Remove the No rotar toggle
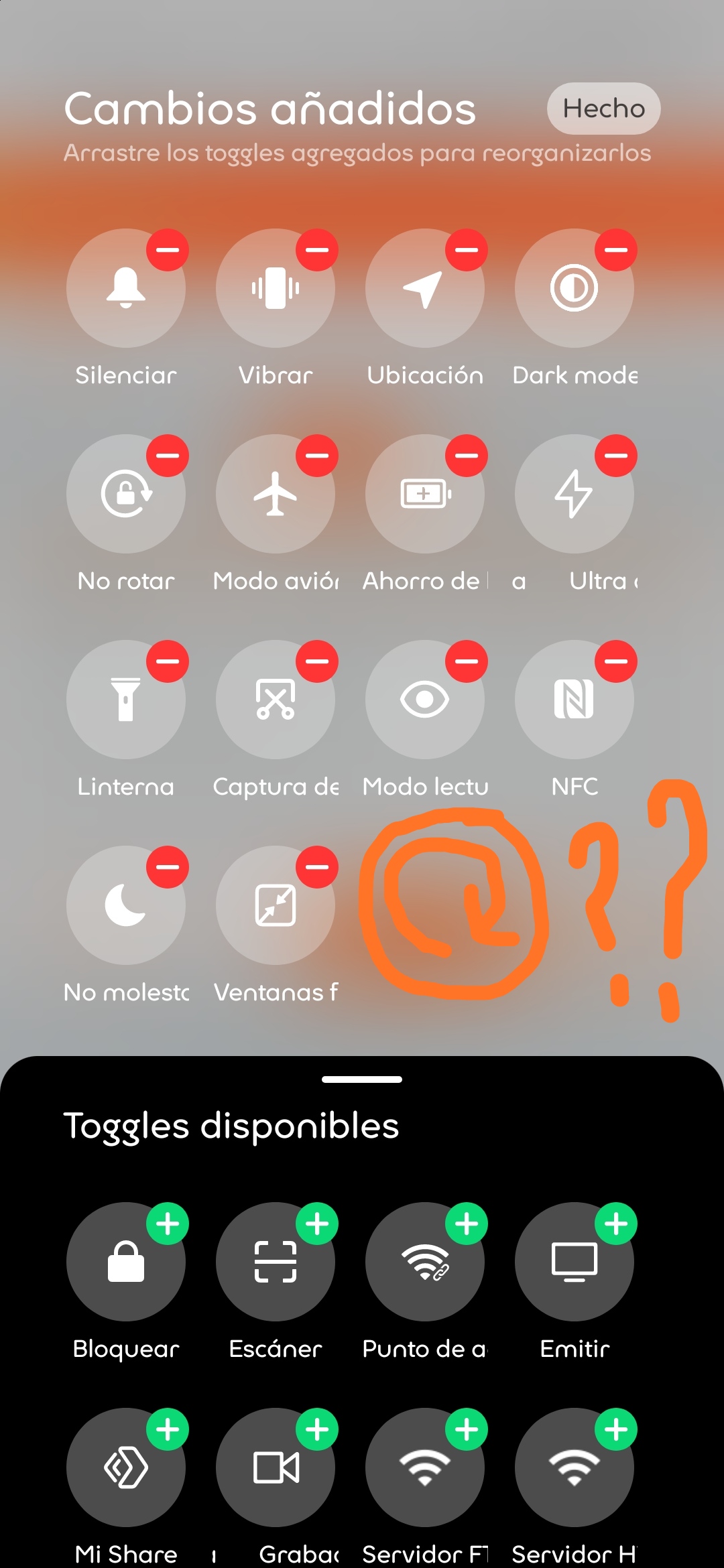724x1568 pixels. (x=168, y=456)
